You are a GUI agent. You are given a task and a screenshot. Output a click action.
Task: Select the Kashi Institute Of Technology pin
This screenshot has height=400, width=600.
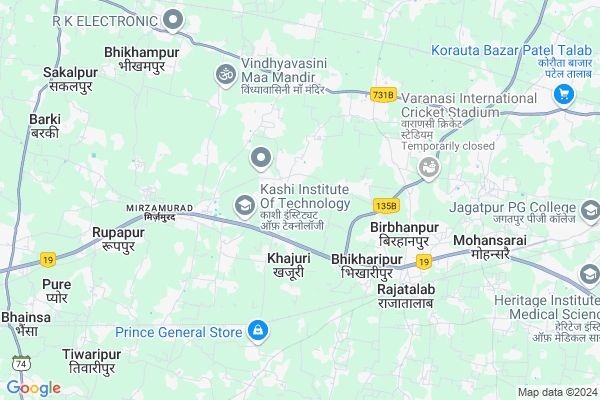[244, 205]
